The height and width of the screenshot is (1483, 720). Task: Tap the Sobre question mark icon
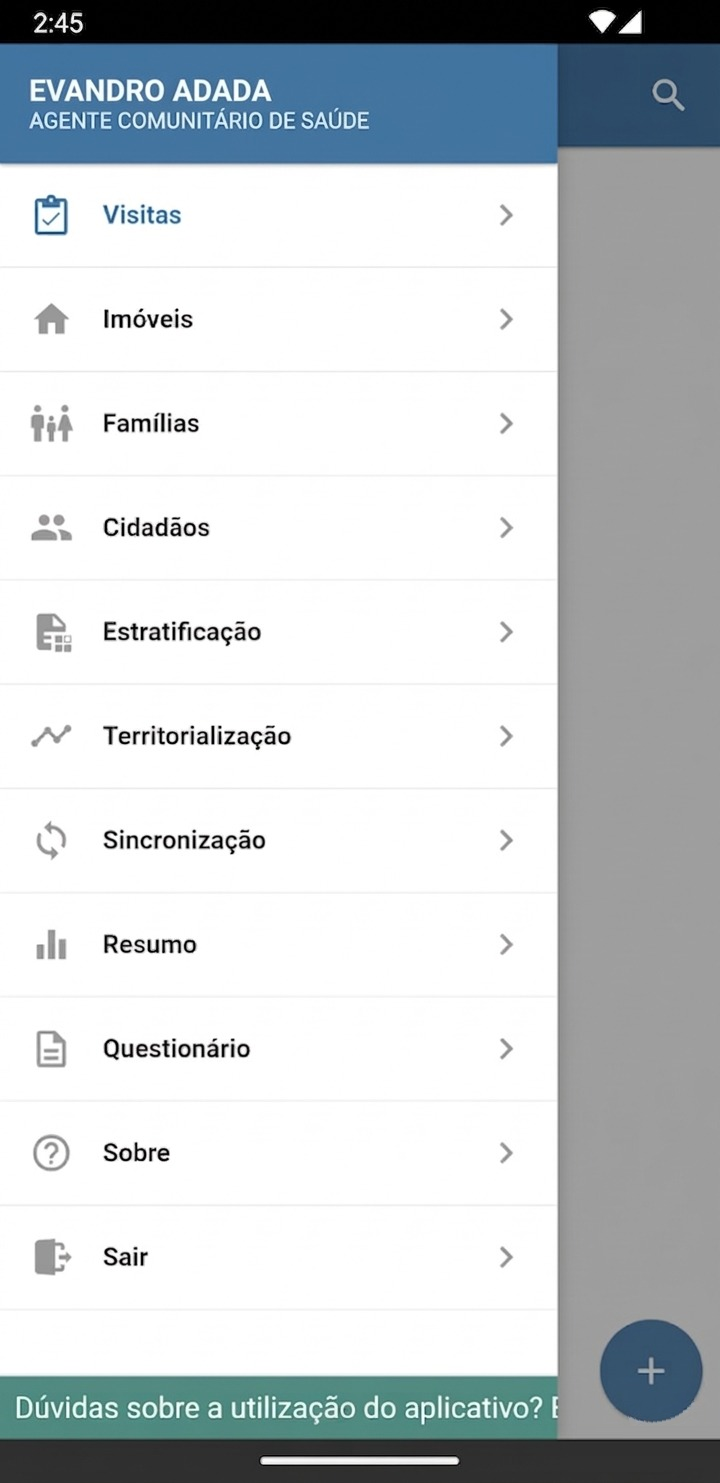coord(51,1152)
